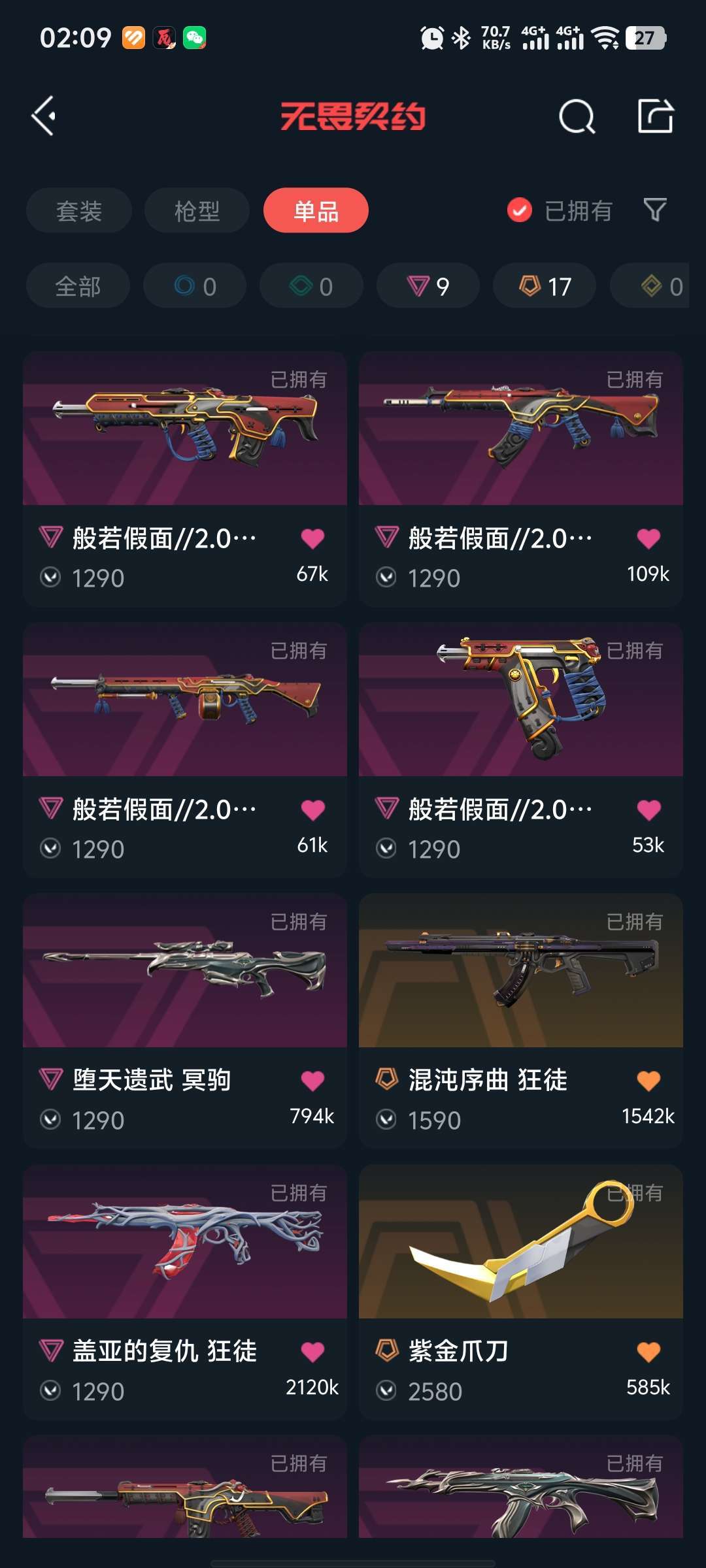Select the 全部 rarity chip

78,286
